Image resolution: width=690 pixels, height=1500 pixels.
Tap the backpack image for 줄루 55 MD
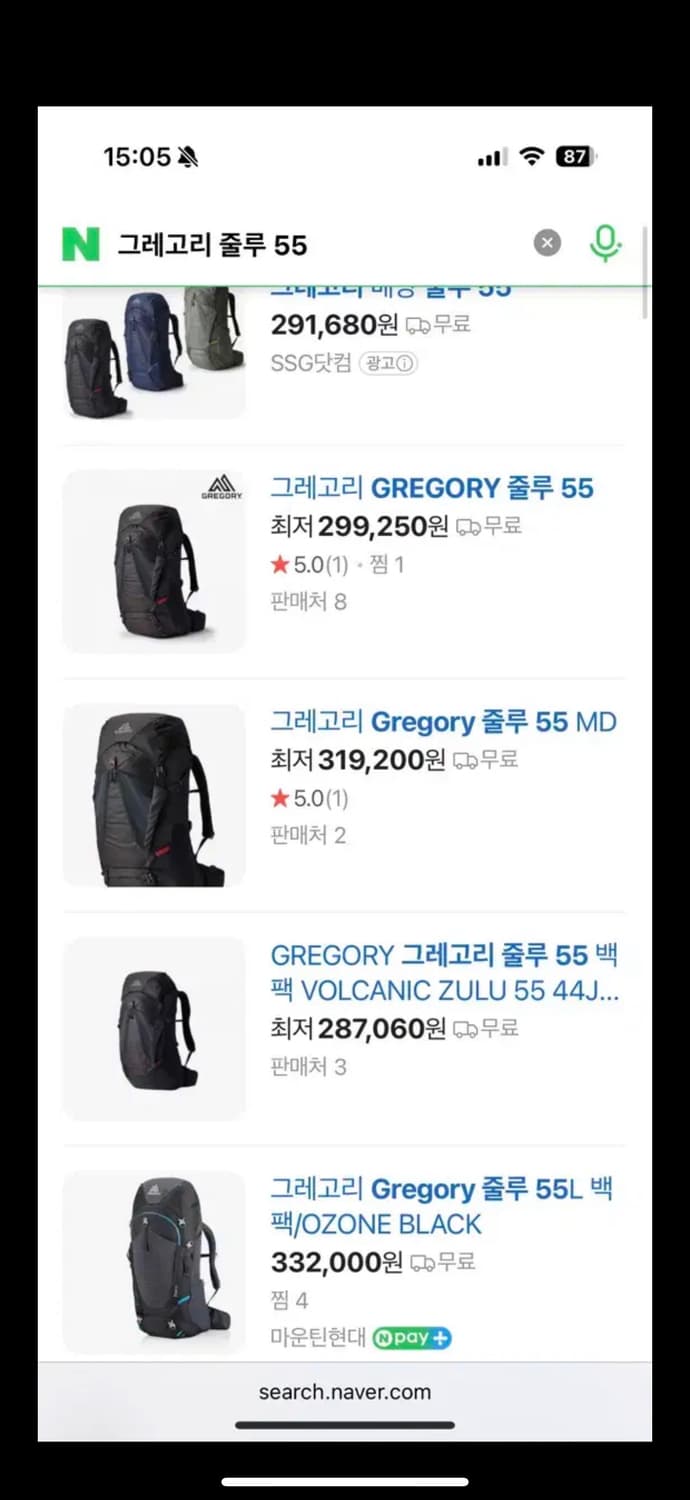[154, 796]
